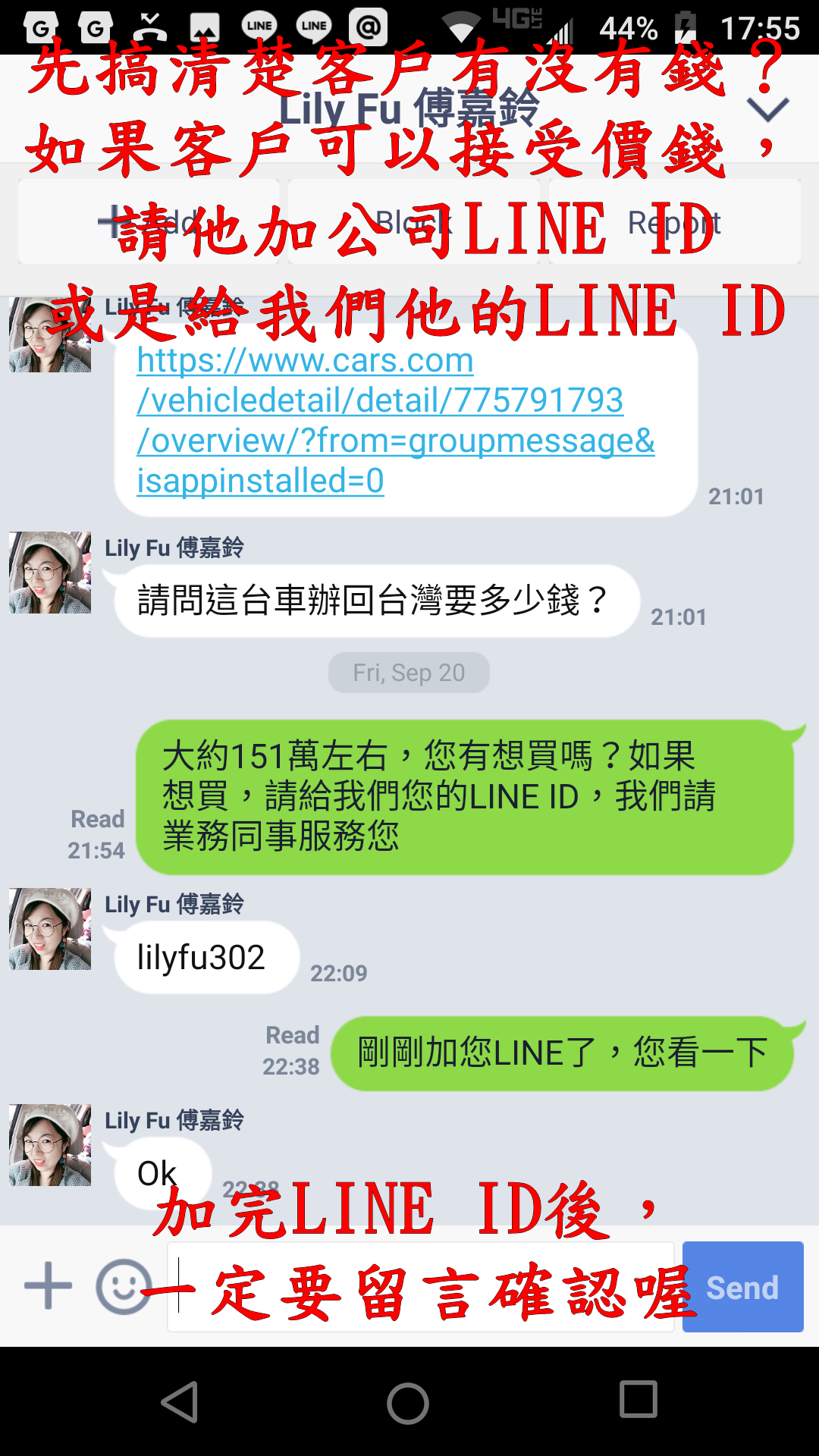Block this contact
Screen dimensions: 819x1456
pos(414,222)
